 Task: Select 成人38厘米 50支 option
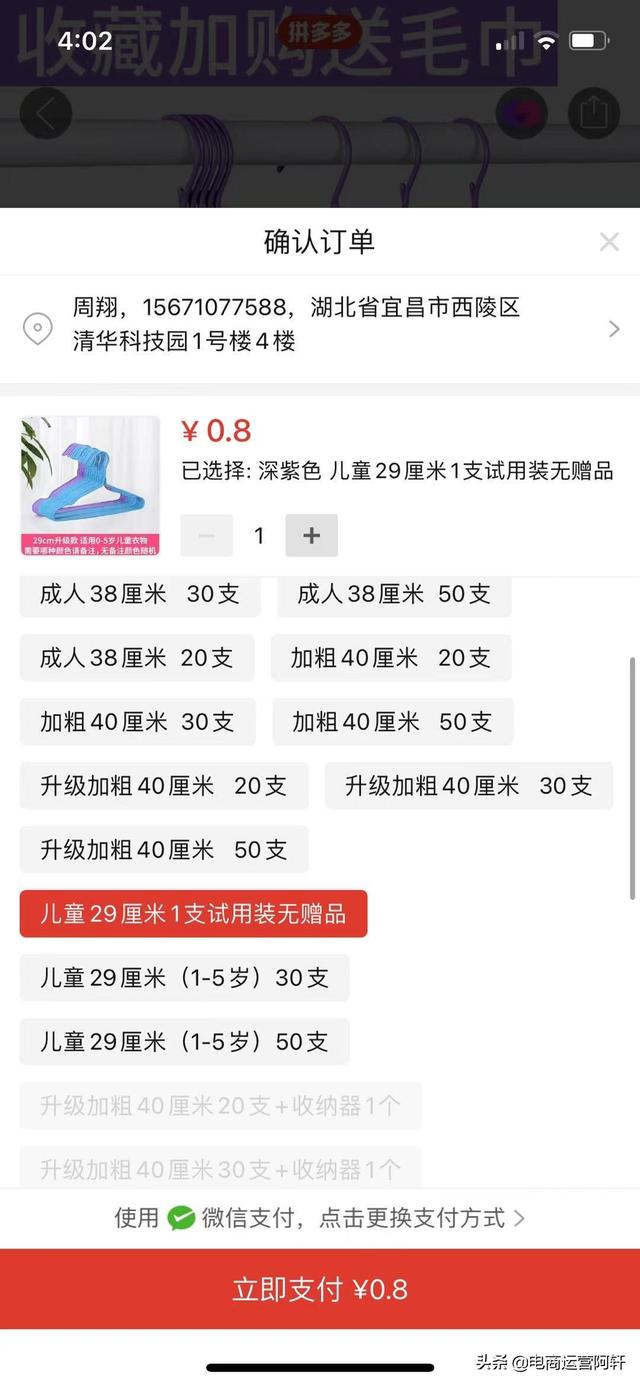pos(394,594)
